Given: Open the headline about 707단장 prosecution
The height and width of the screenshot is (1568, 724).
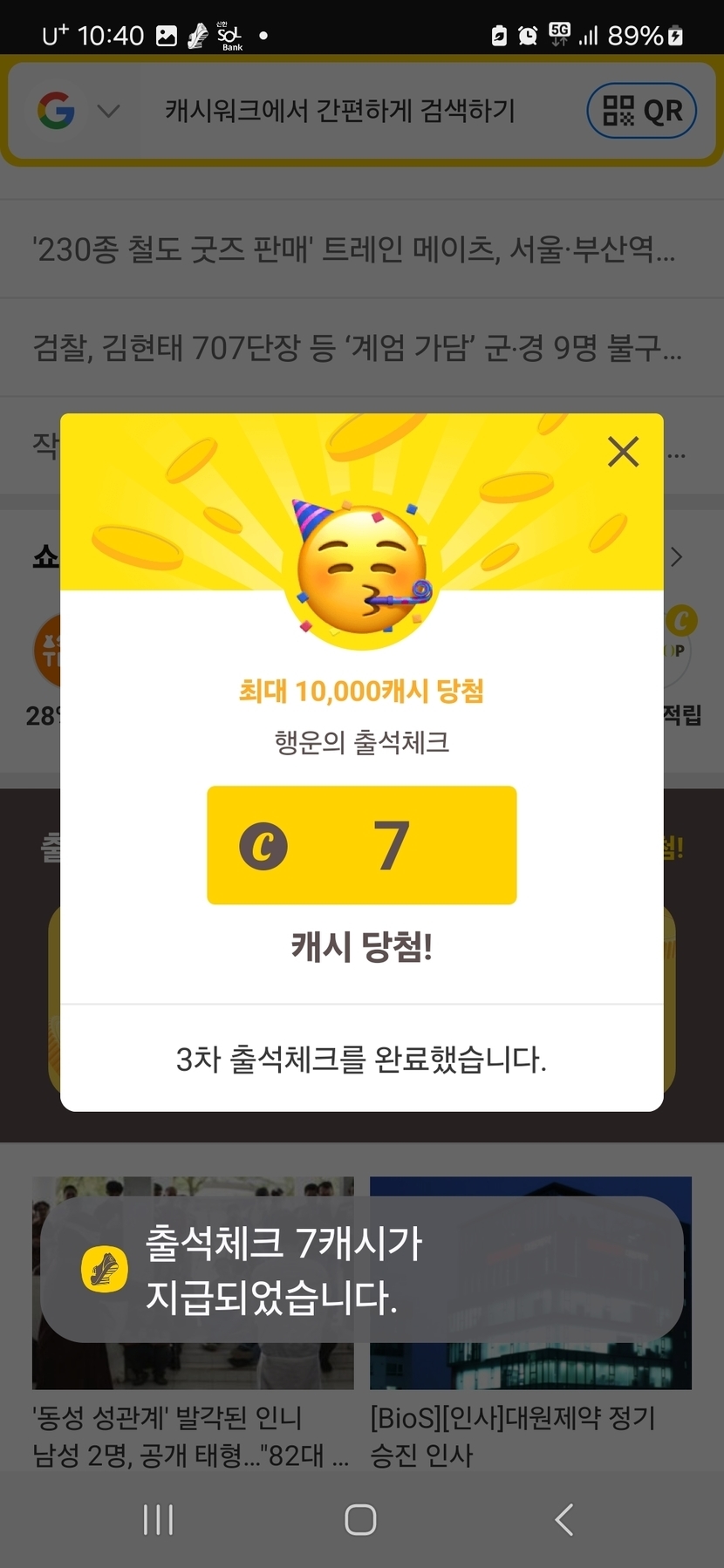Looking at the screenshot, I should (x=358, y=348).
